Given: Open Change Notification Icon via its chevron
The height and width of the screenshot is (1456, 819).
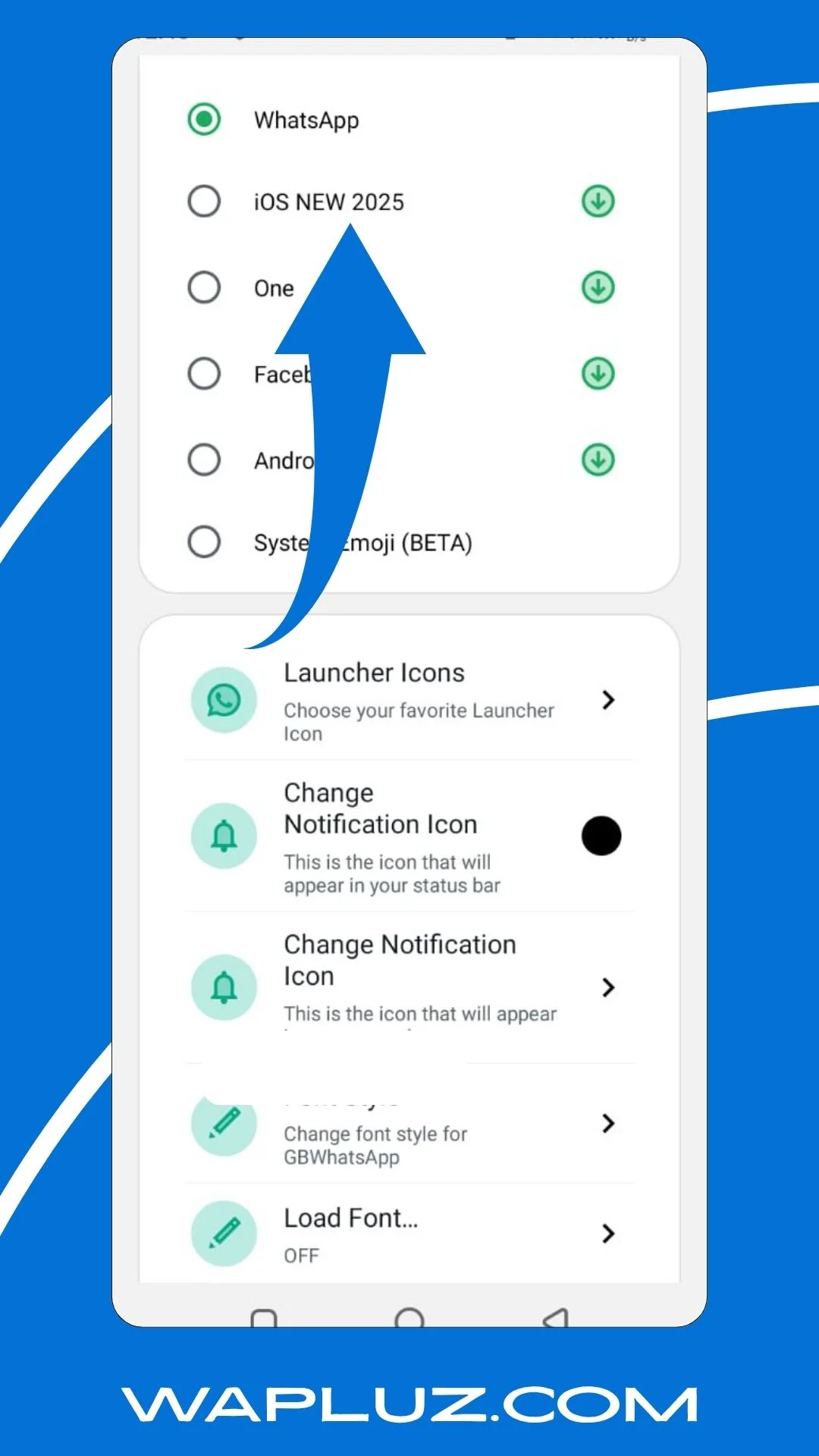Looking at the screenshot, I should (608, 987).
